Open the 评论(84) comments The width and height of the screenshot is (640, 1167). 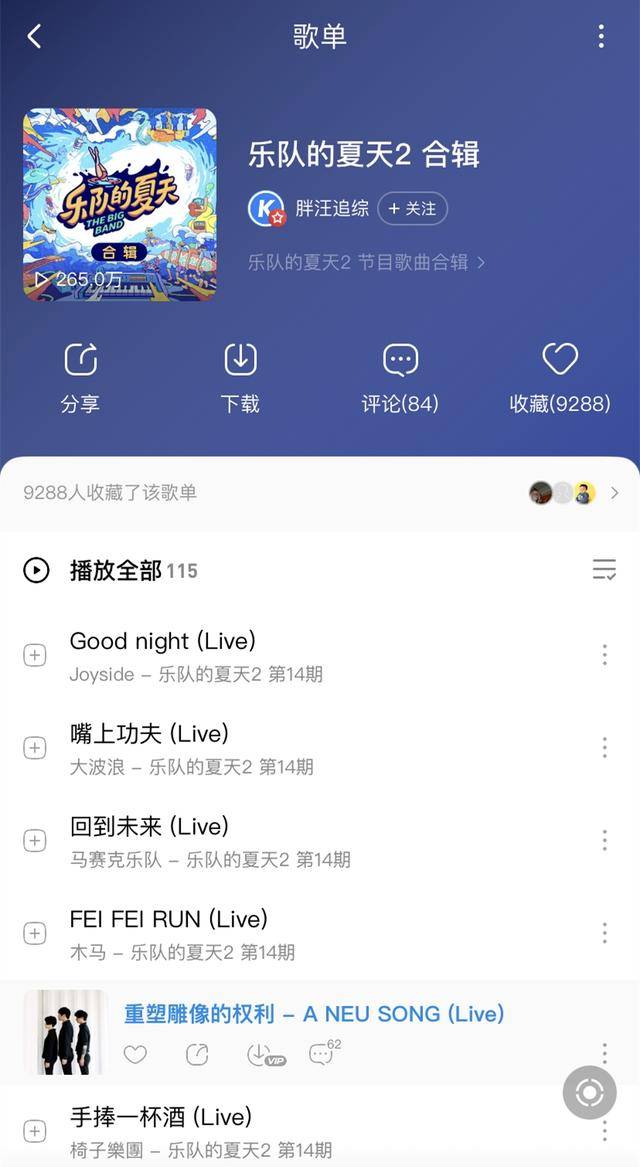(400, 377)
